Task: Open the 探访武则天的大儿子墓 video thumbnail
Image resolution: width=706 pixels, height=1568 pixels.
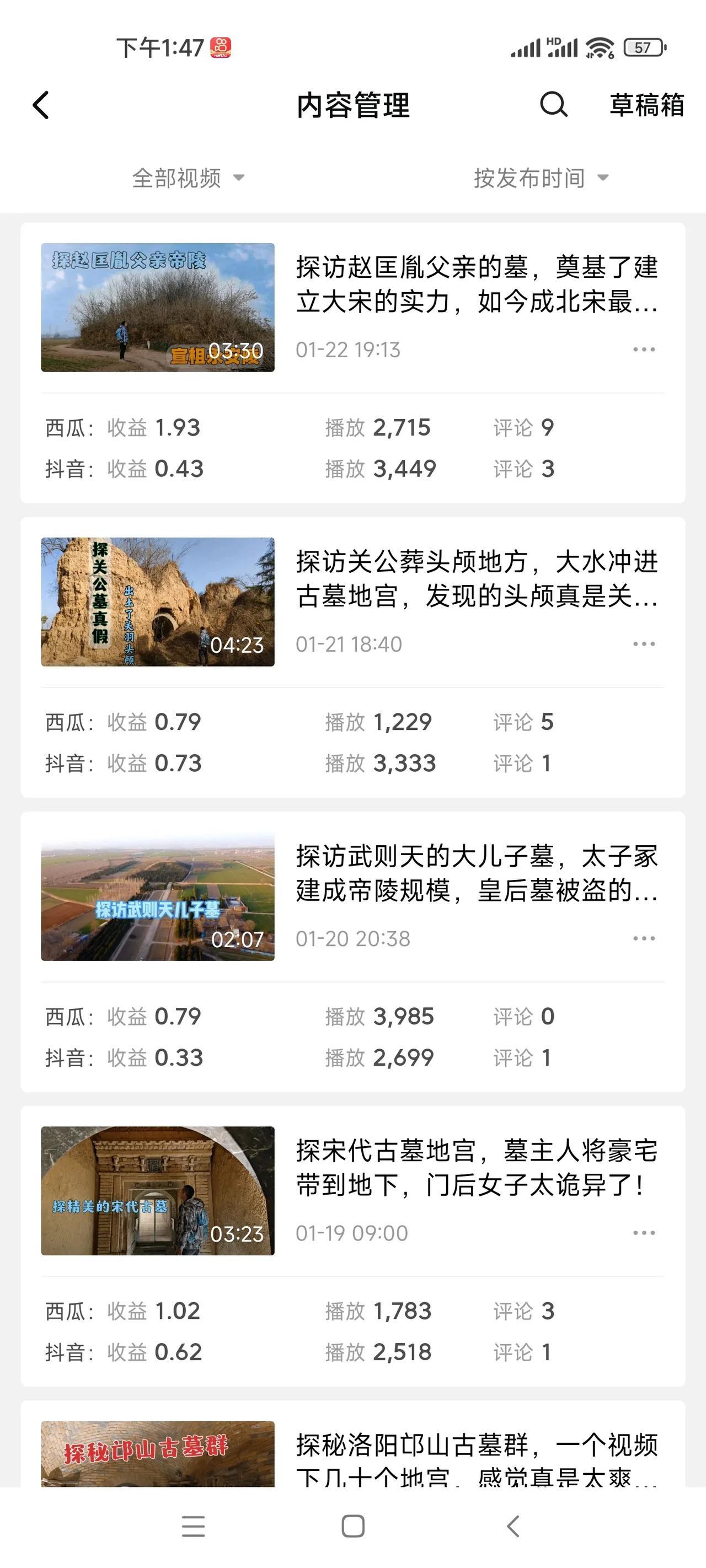Action: [158, 896]
